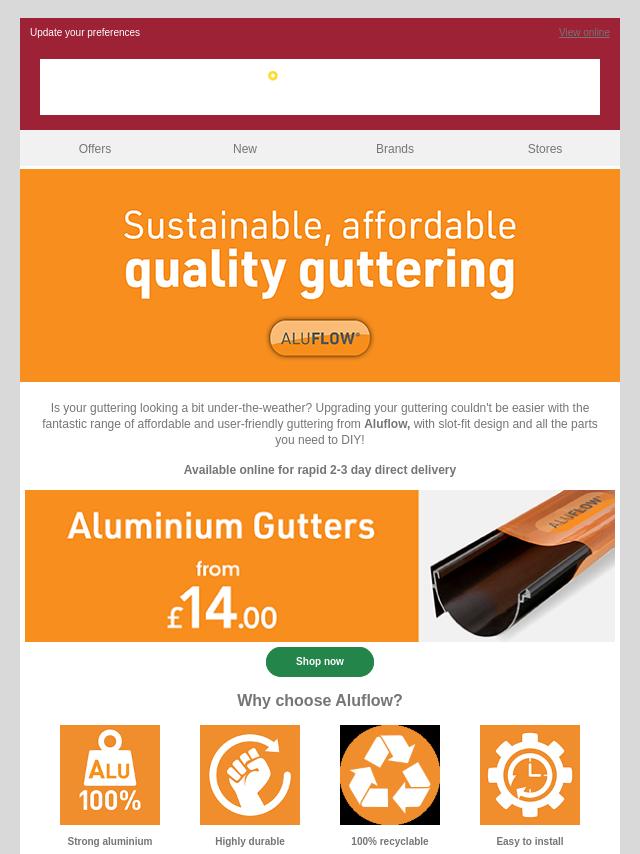This screenshot has width=640, height=854.
Task: Open the View online link
Action: click(584, 33)
